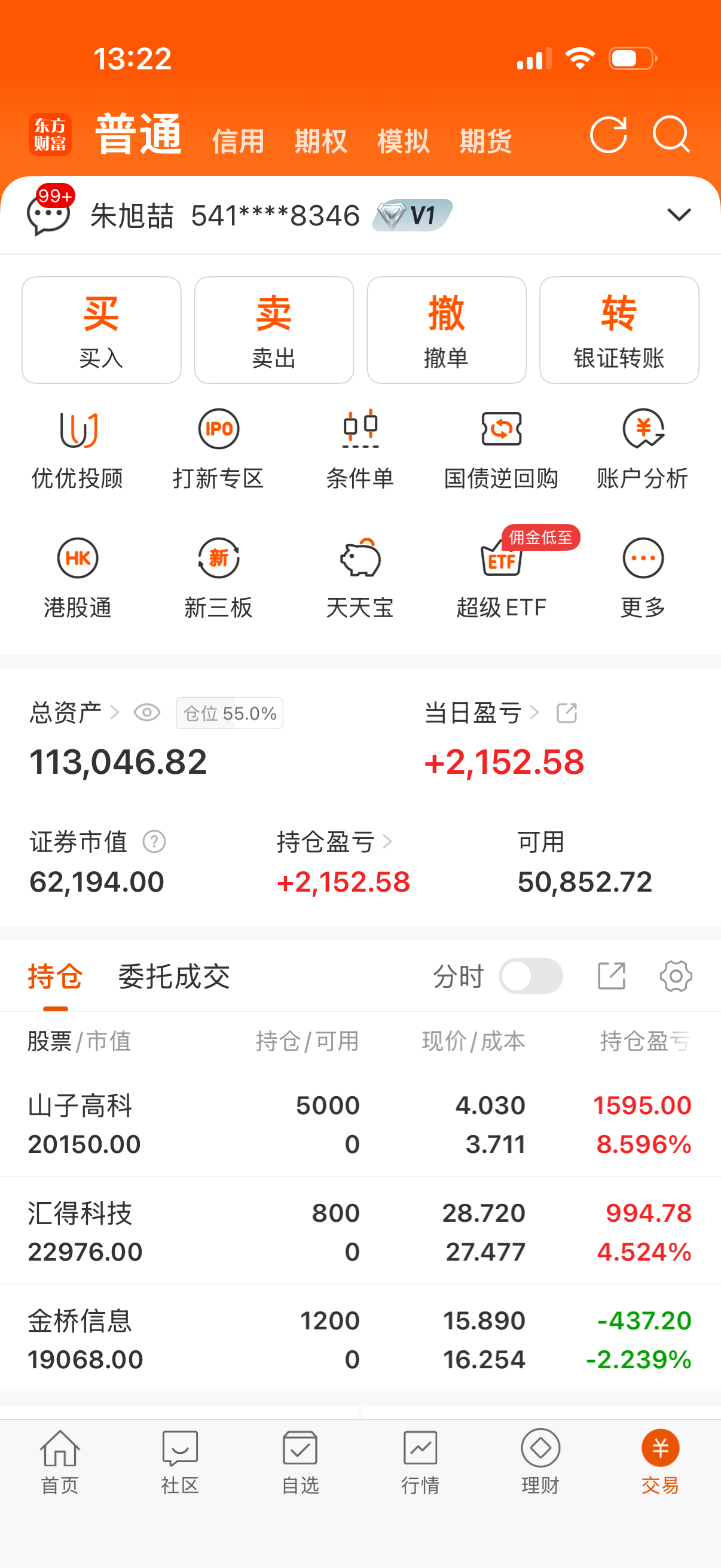
Task: Switch to the 信用 tab
Action: coord(238,141)
